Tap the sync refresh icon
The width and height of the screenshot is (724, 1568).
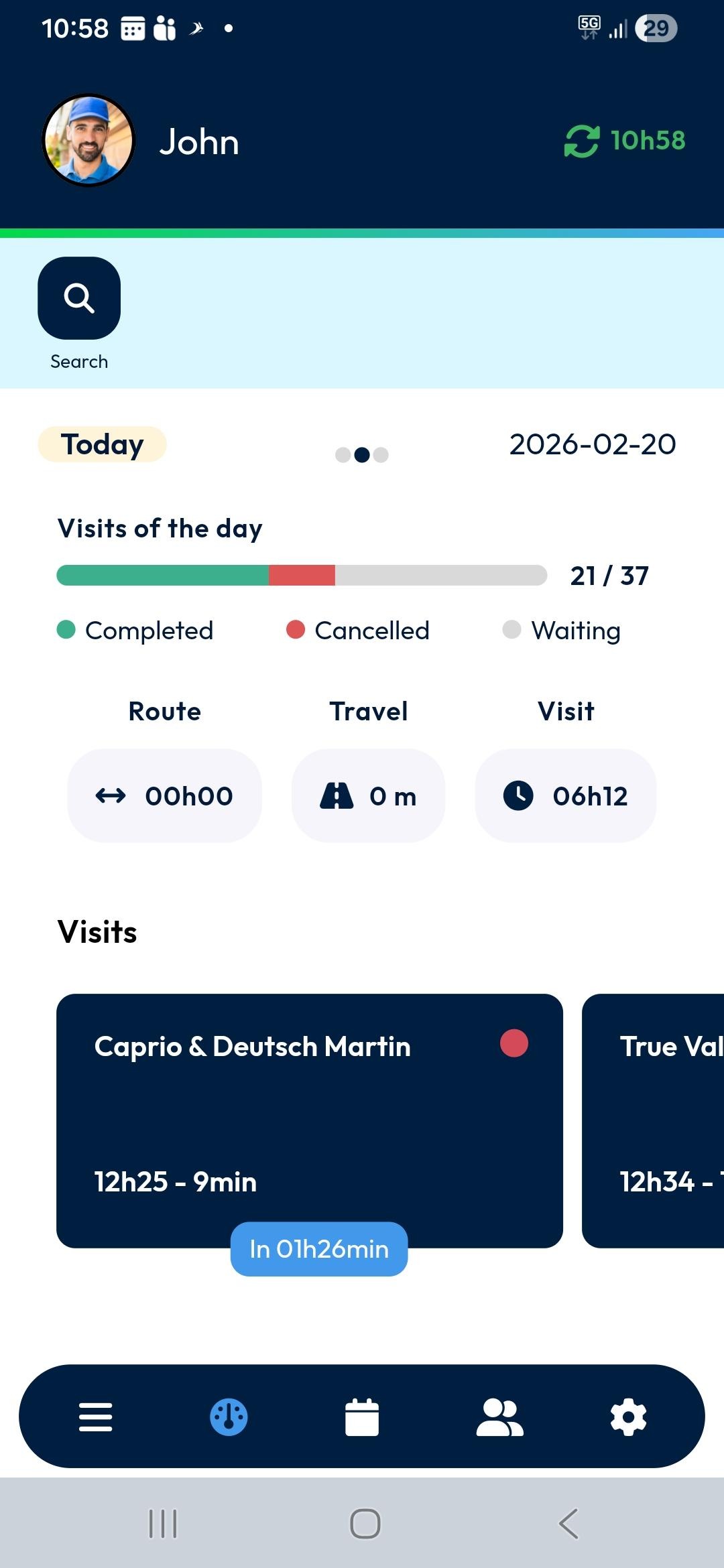click(x=581, y=141)
